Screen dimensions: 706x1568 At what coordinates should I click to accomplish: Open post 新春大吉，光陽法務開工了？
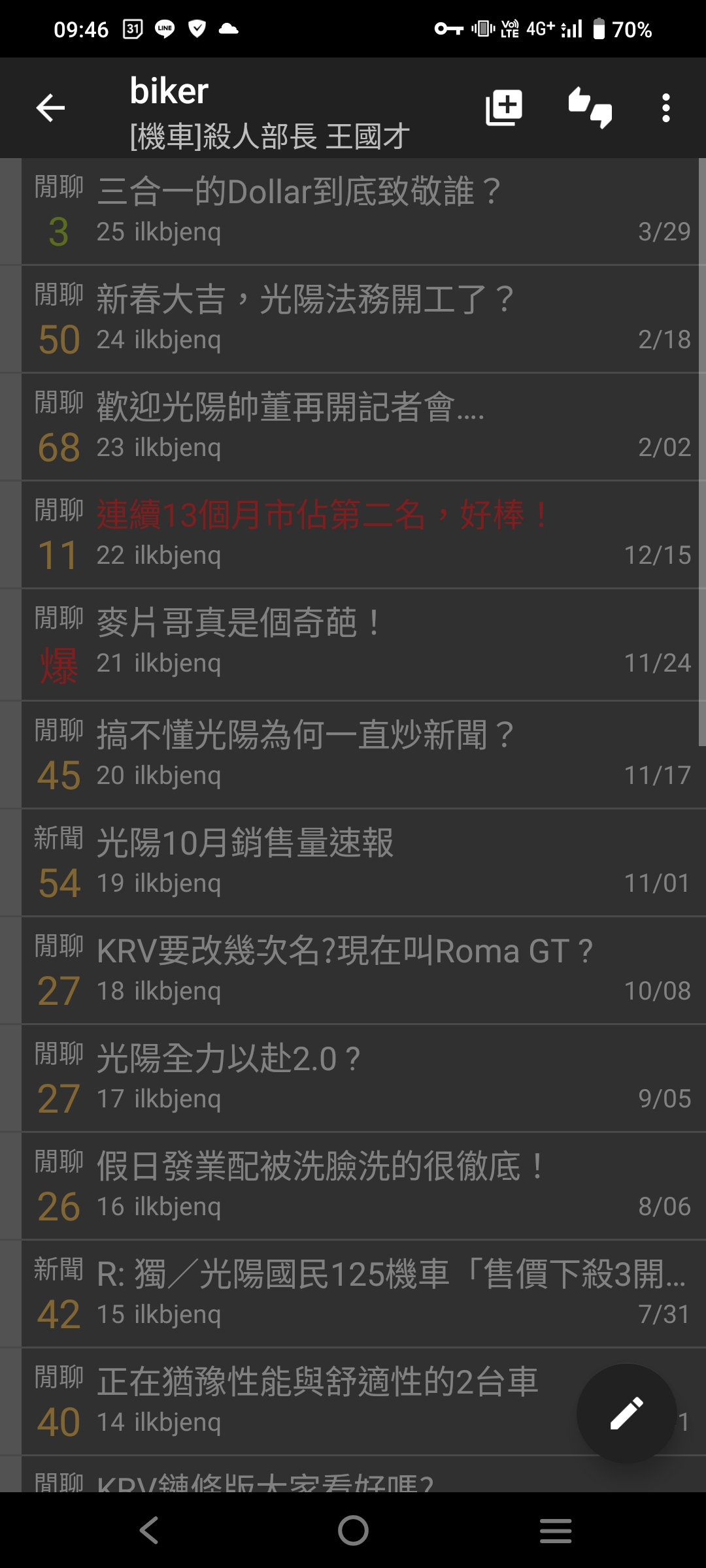coord(363,319)
